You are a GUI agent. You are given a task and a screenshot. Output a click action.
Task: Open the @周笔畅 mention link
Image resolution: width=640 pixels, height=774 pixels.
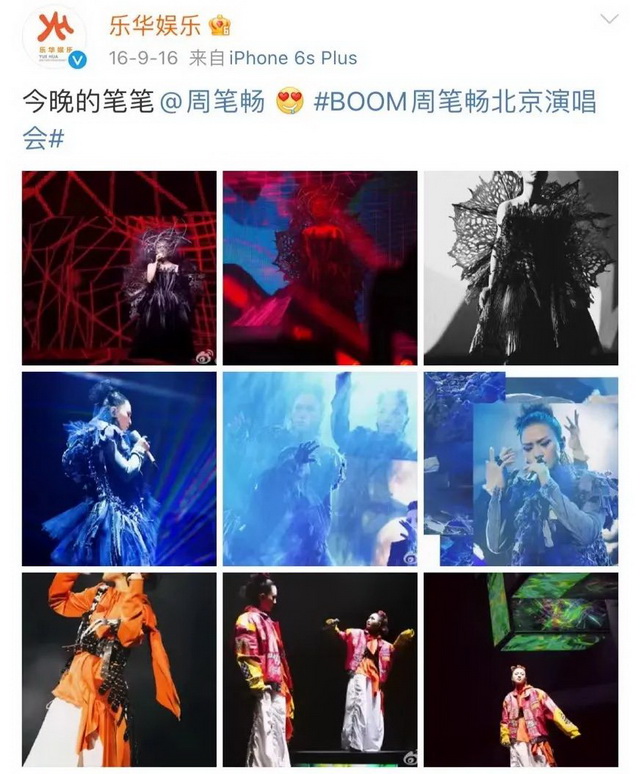click(x=212, y=104)
